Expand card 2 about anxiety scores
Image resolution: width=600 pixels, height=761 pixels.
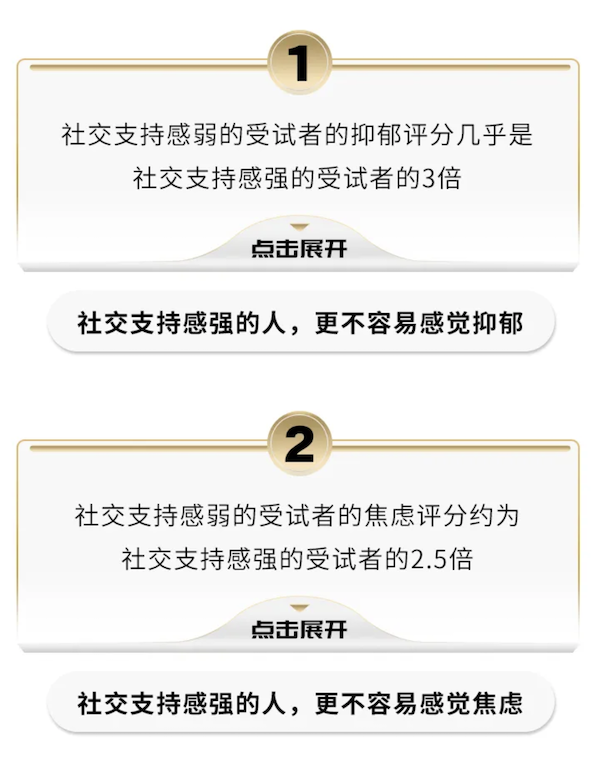[x=298, y=627]
